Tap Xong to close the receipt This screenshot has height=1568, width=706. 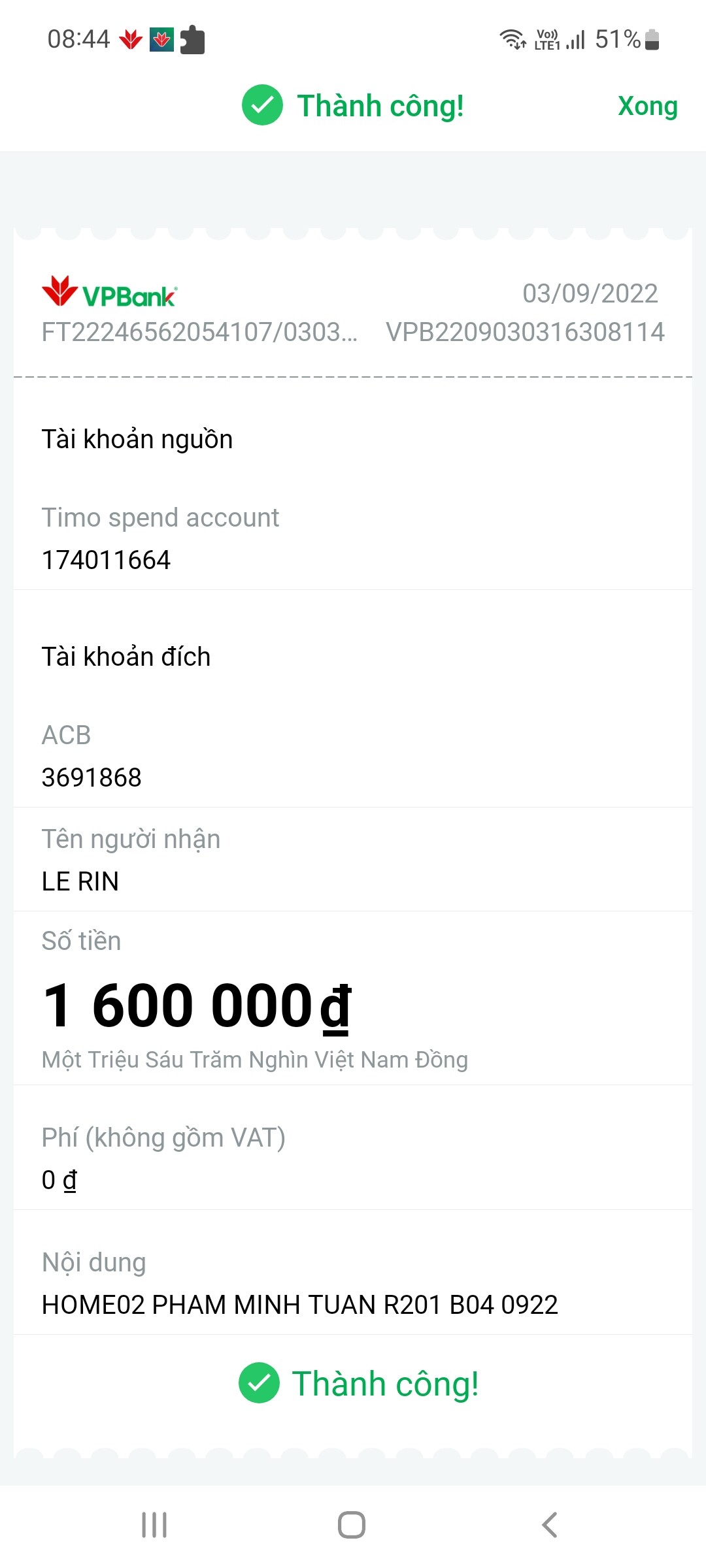coord(647,106)
